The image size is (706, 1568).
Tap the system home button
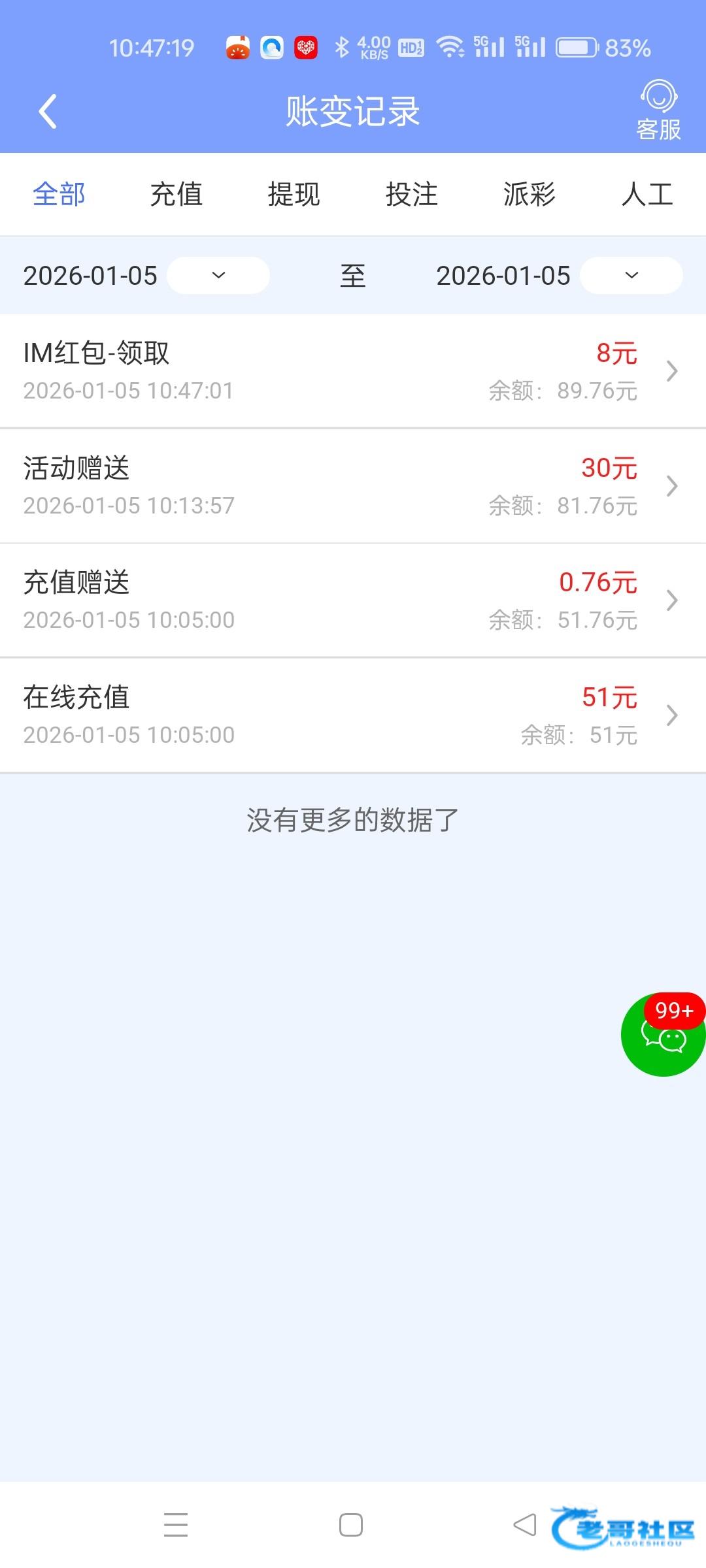[x=351, y=1526]
